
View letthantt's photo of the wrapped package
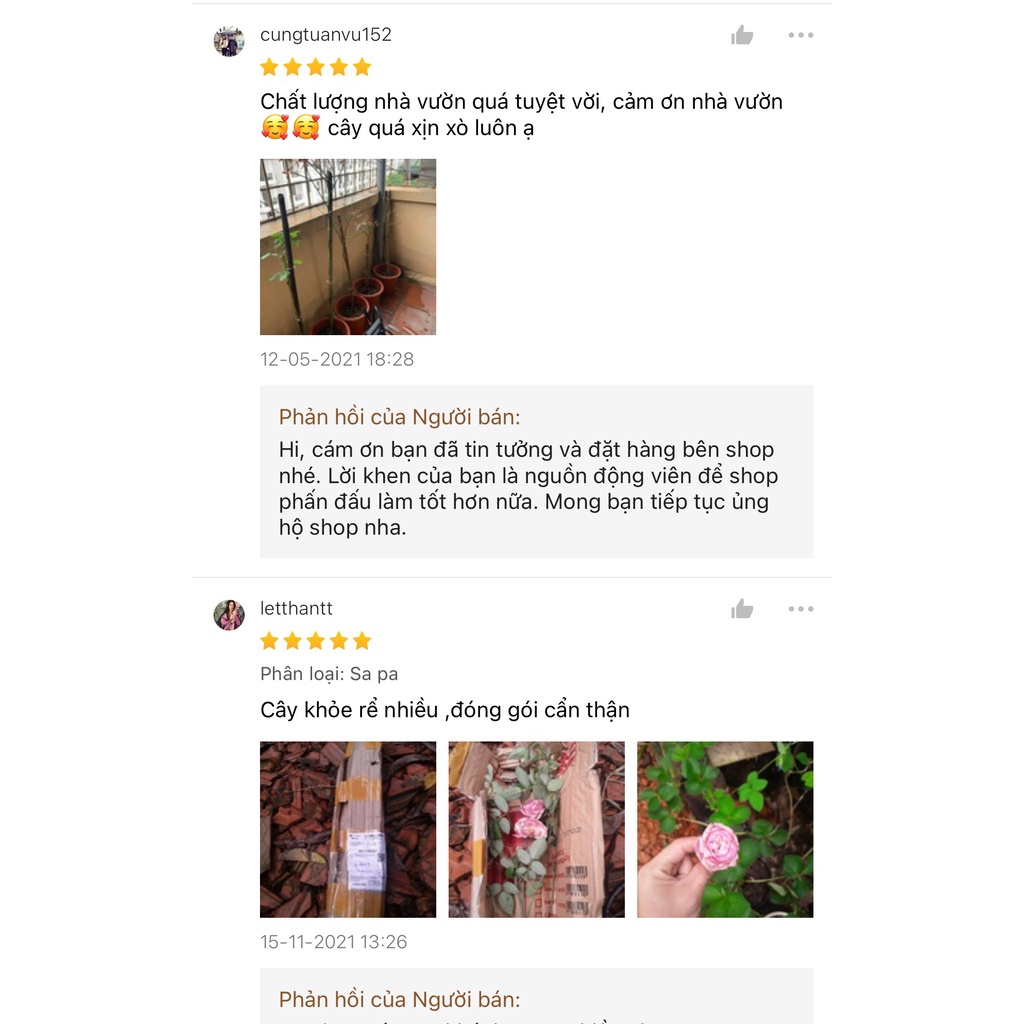click(348, 829)
